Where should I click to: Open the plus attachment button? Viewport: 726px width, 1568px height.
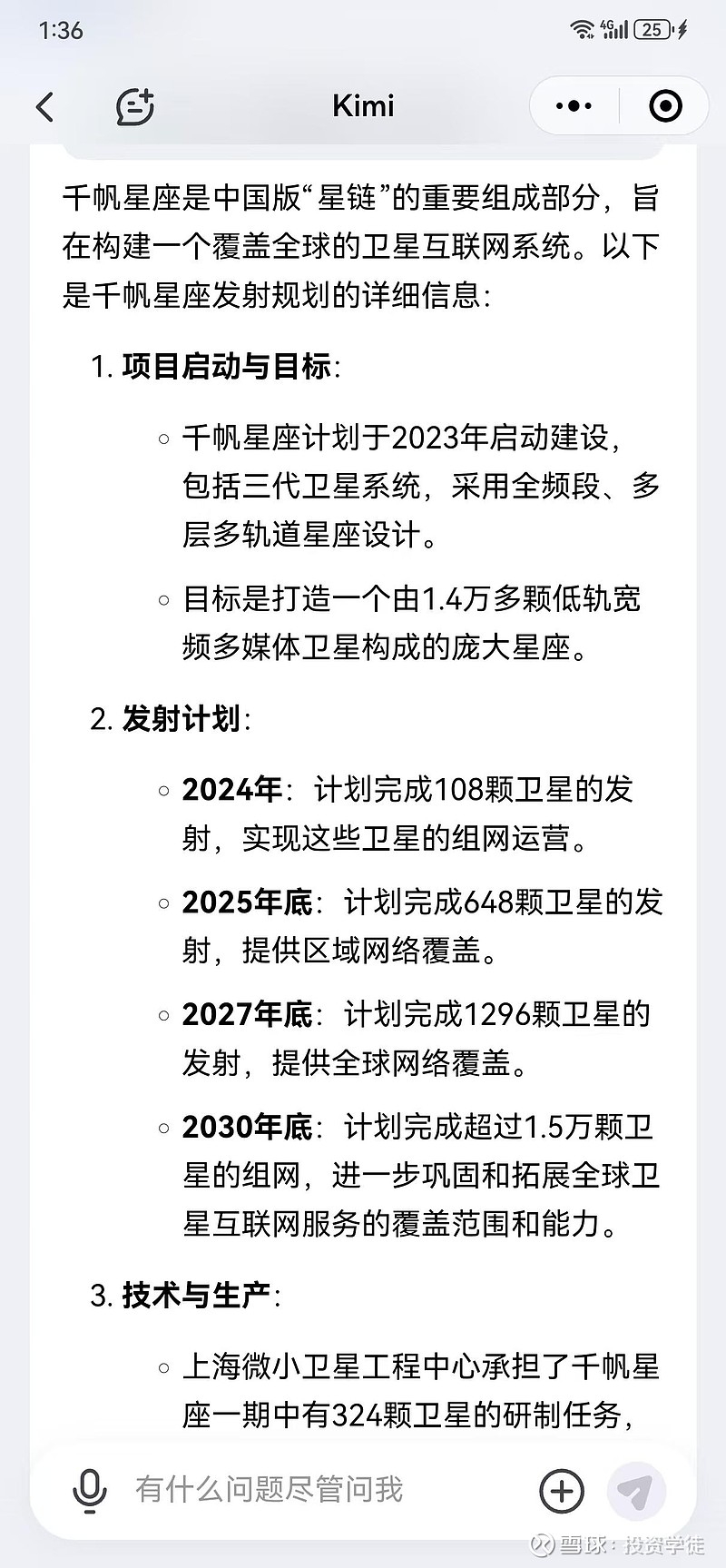point(562,1490)
